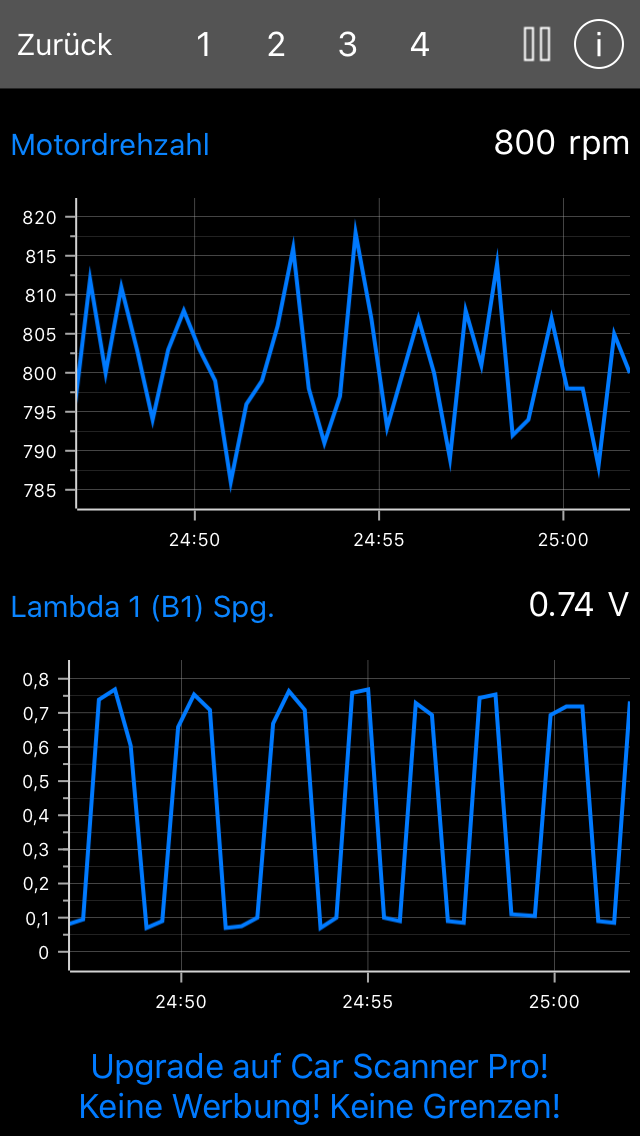This screenshot has height=1136, width=640.
Task: Switch to page 4
Action: click(420, 45)
